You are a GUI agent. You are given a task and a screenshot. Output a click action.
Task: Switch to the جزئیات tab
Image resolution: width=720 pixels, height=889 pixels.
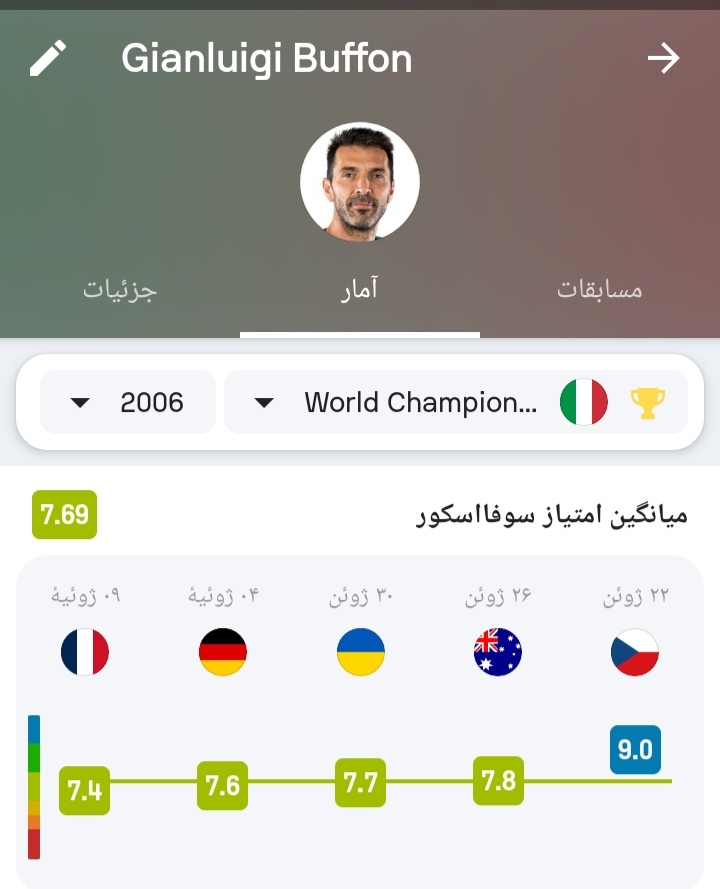[120, 290]
